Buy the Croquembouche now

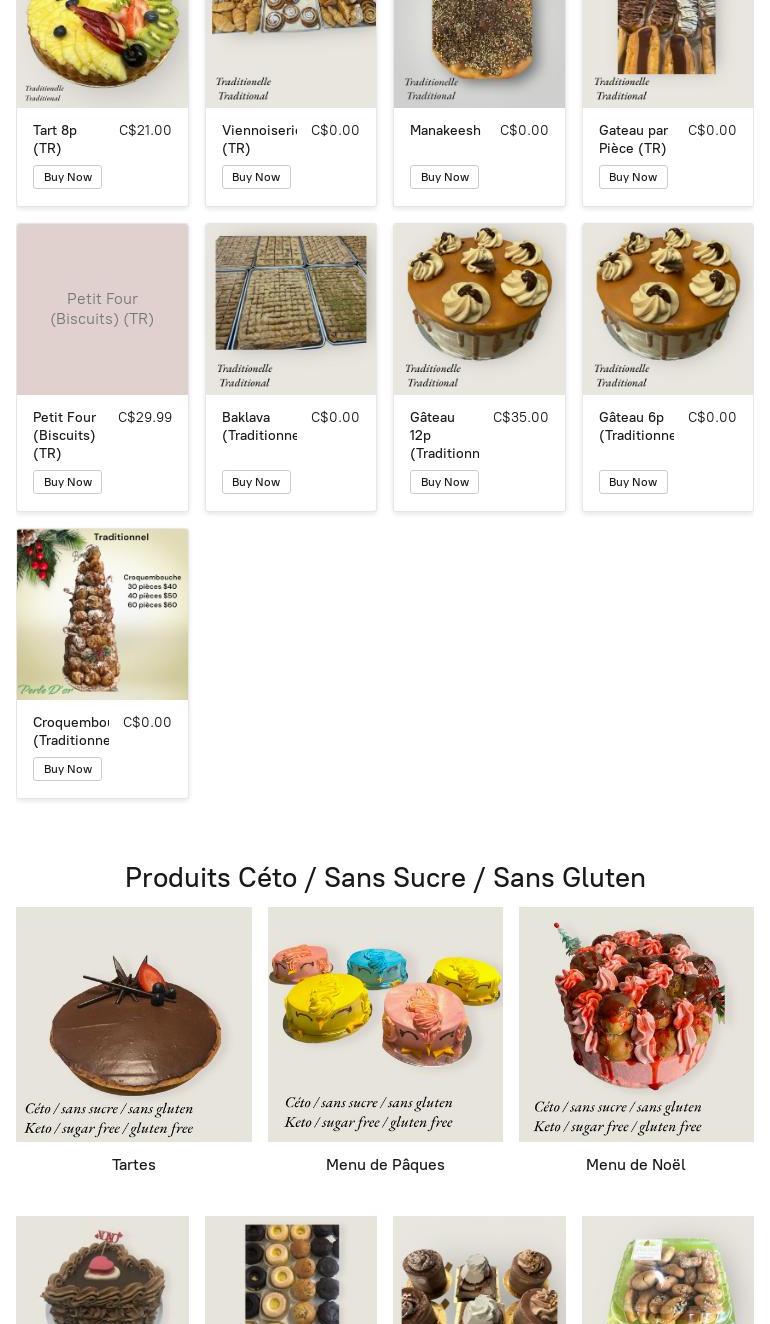pyautogui.click(x=67, y=769)
